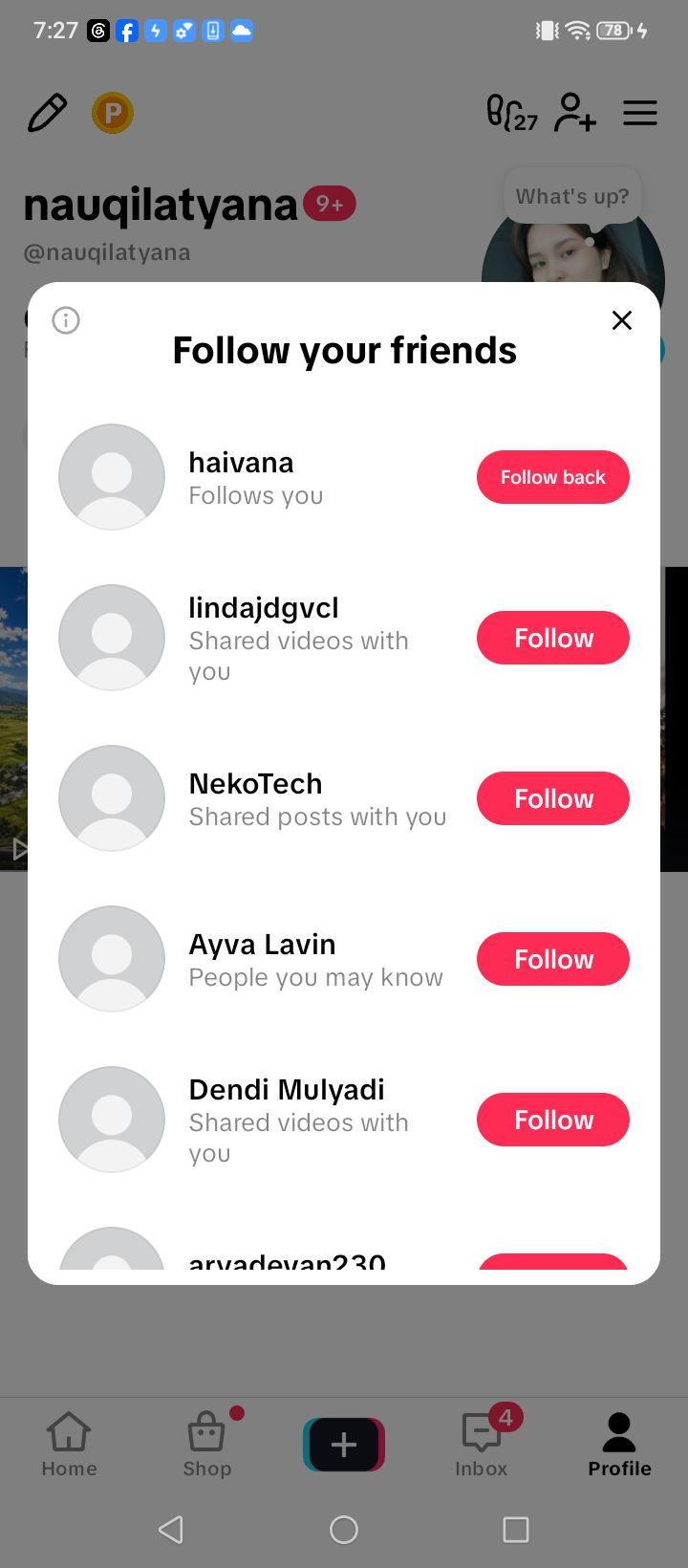Tap the Android back button
This screenshot has height=1568, width=688.
(171, 1530)
